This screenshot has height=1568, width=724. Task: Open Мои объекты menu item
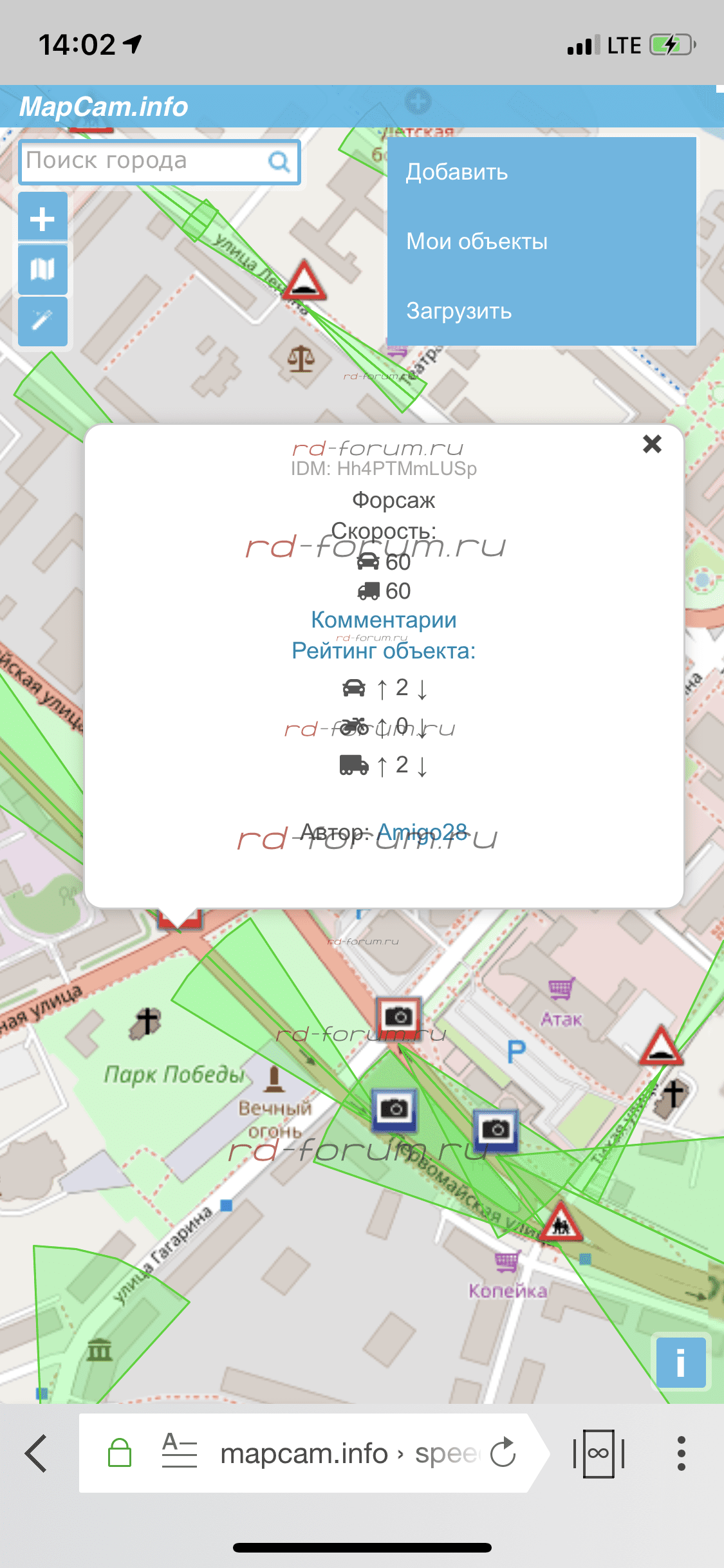point(477,241)
